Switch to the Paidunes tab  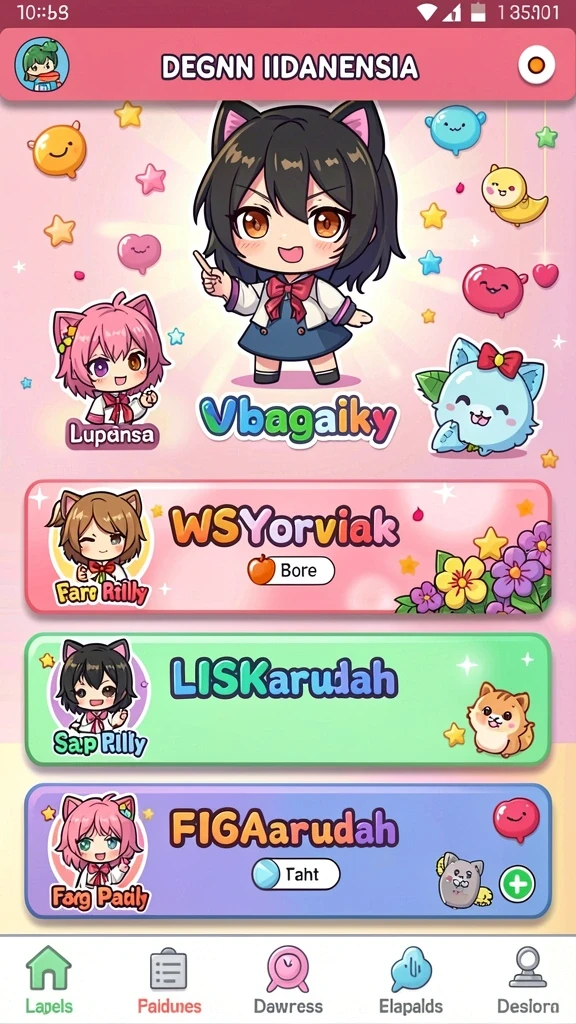pyautogui.click(x=168, y=980)
